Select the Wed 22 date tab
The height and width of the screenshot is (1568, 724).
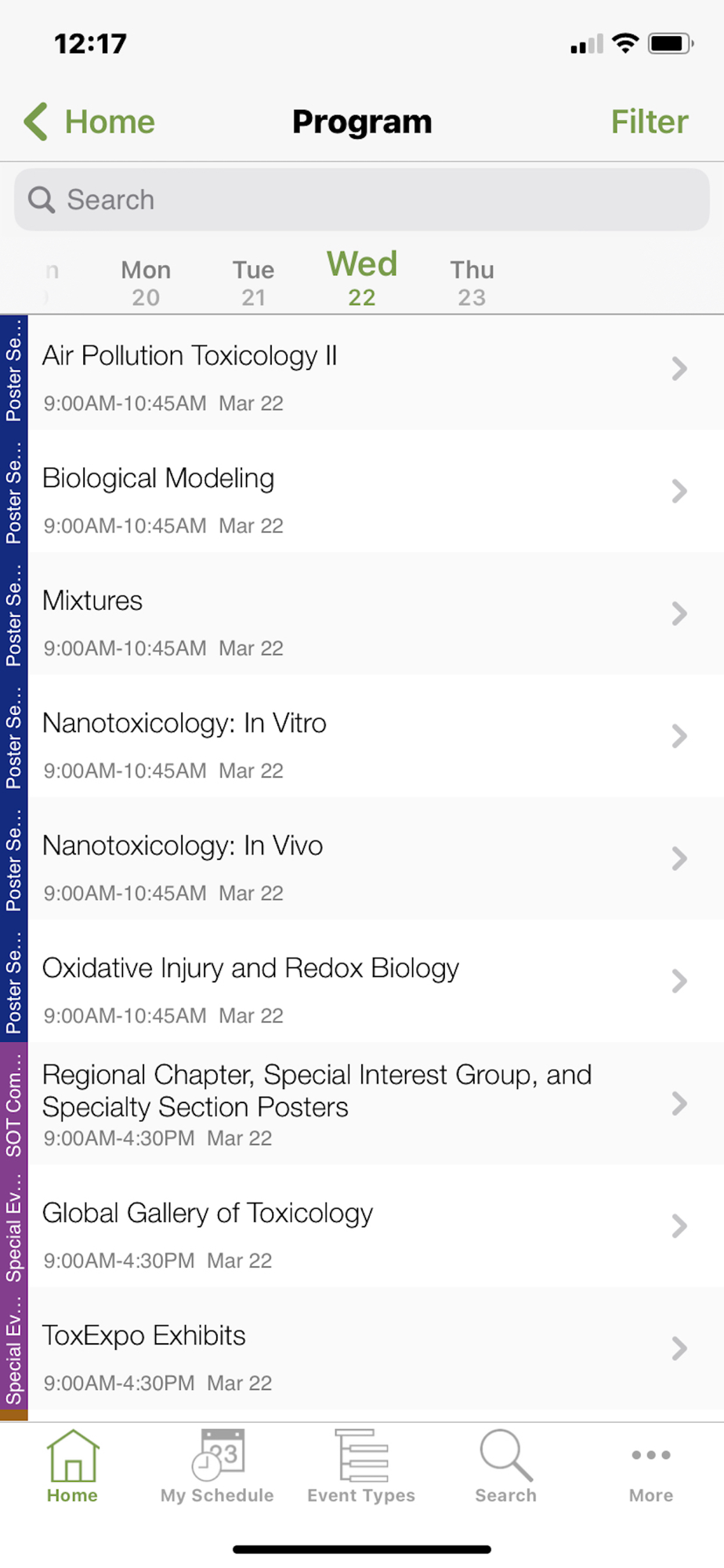coord(362,279)
